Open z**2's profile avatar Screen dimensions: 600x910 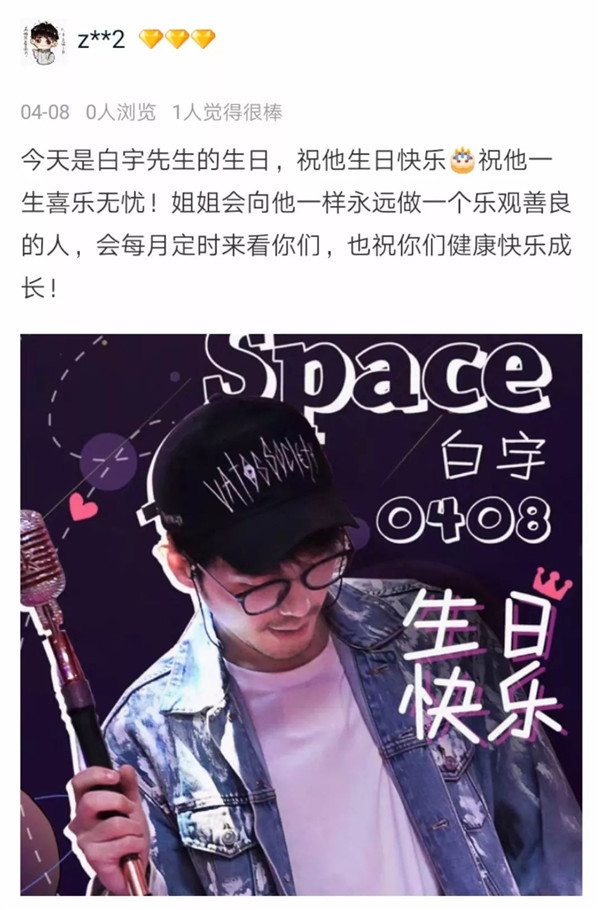tap(44, 42)
